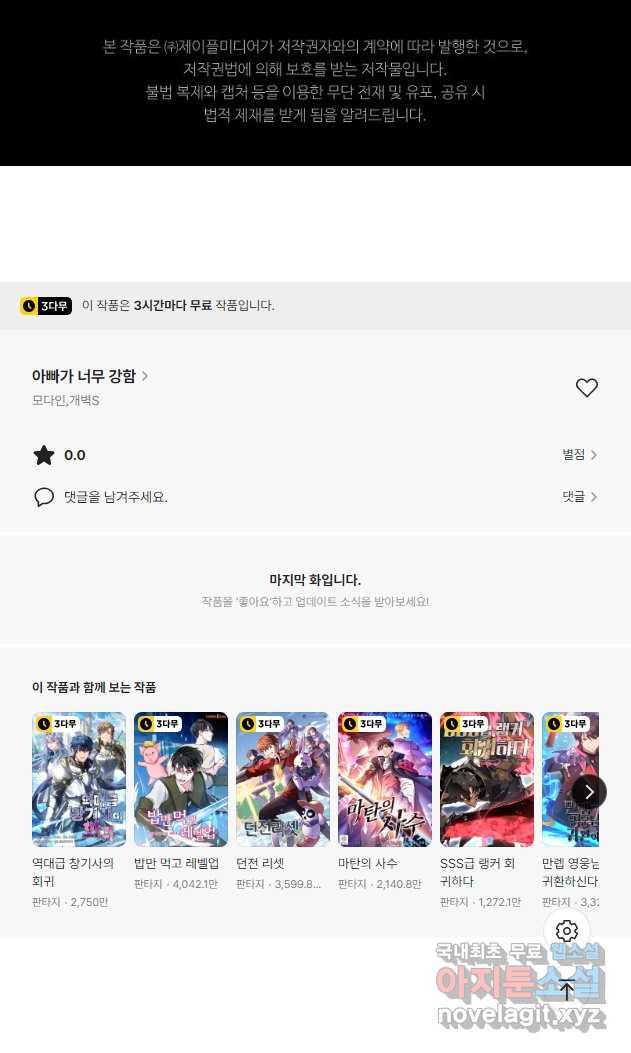
Task: Jump back to top of page
Action: point(567,990)
